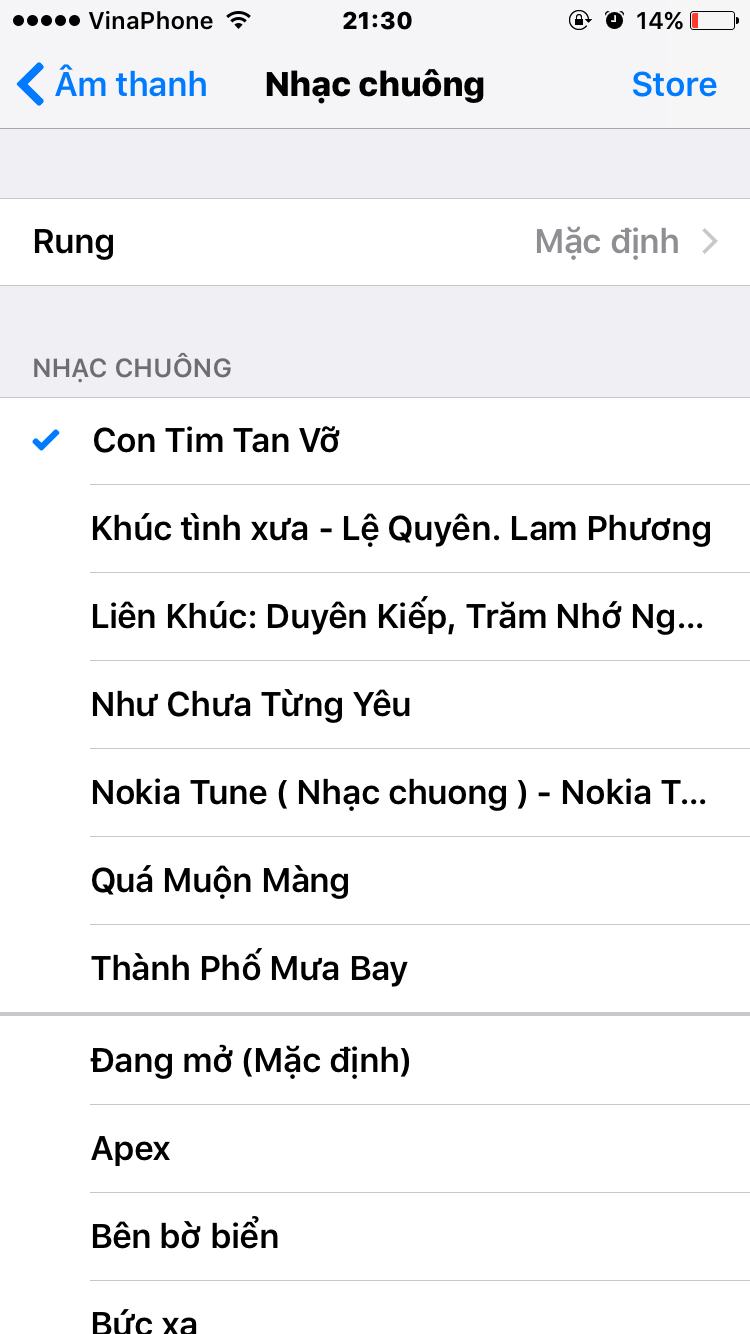Go back to Âm thanh settings
Screen dimensions: 750x1334
coord(112,85)
